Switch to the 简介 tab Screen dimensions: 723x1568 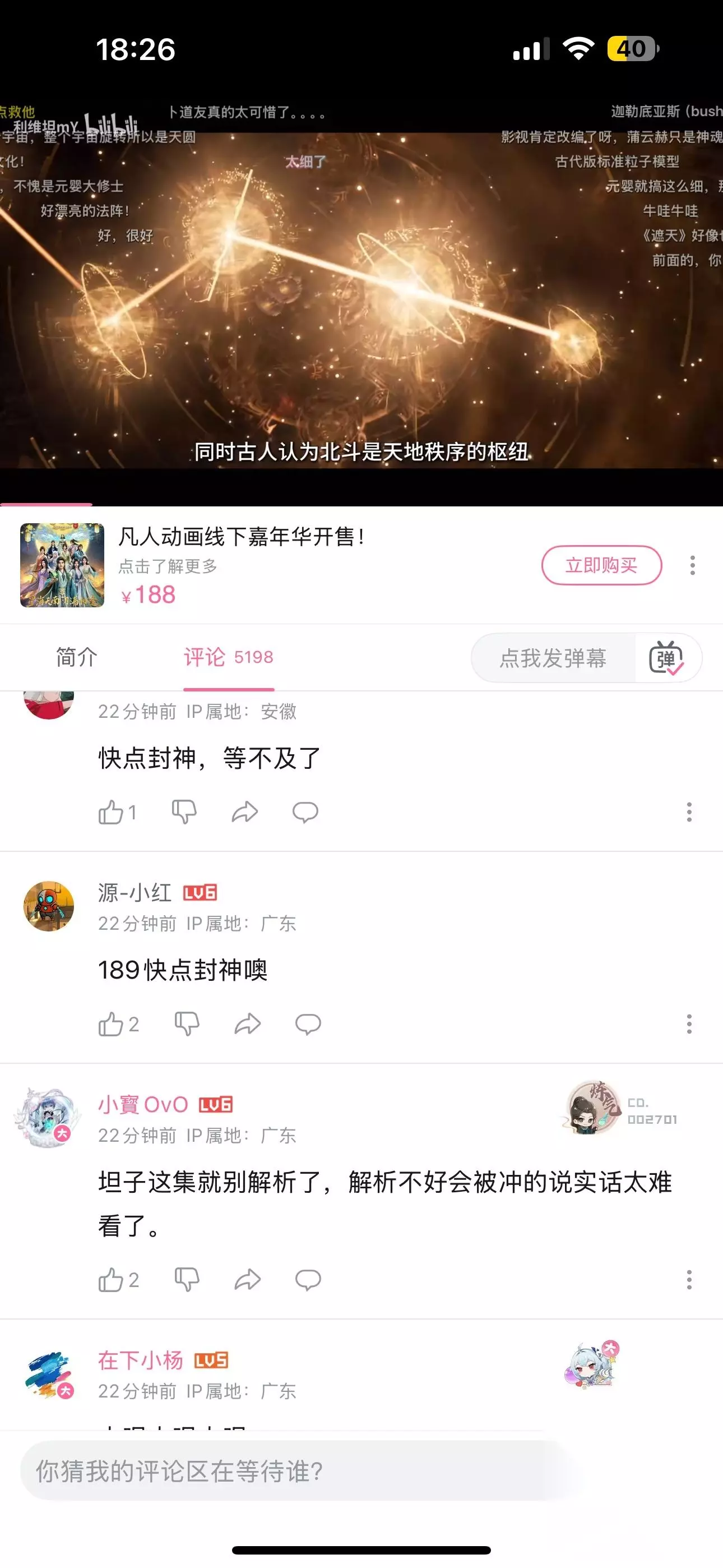click(77, 657)
